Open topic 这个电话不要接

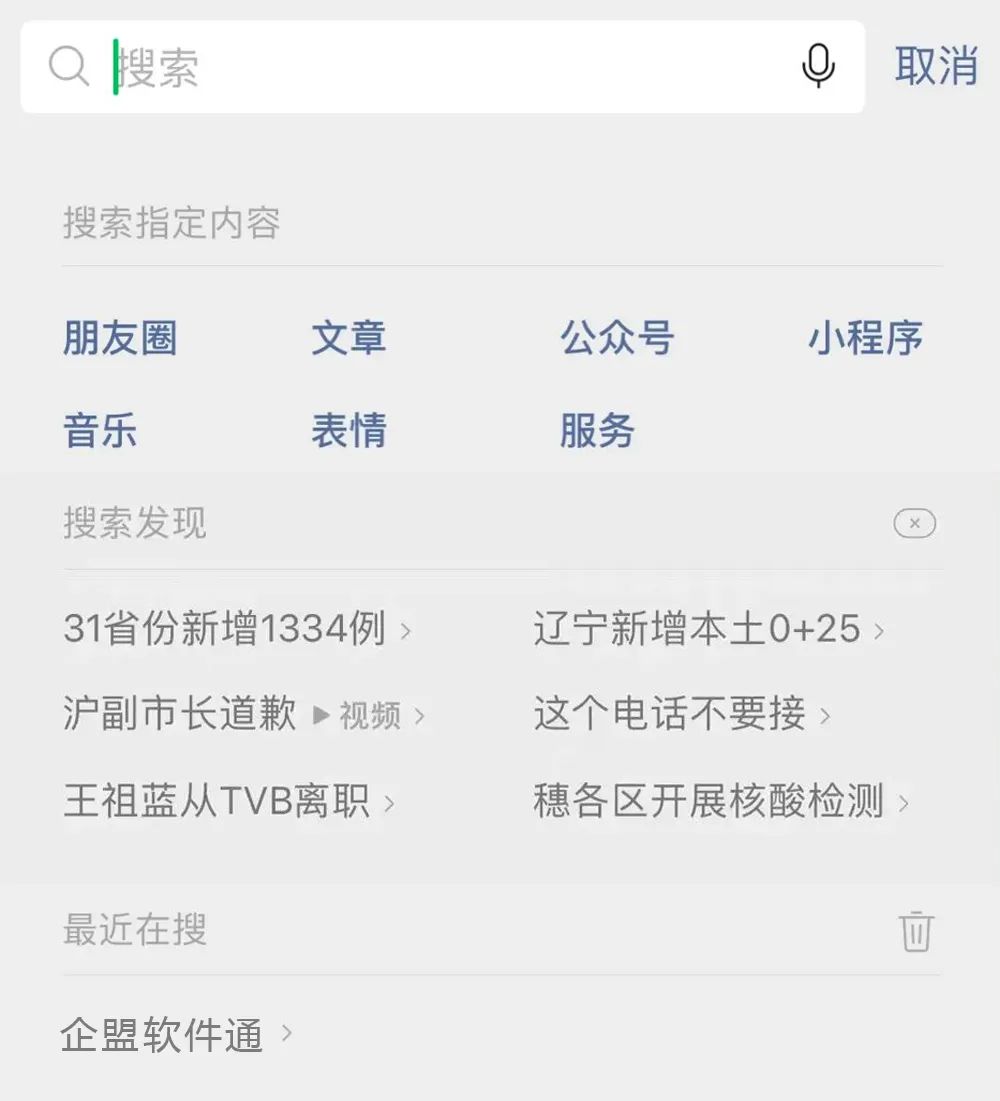coord(670,714)
